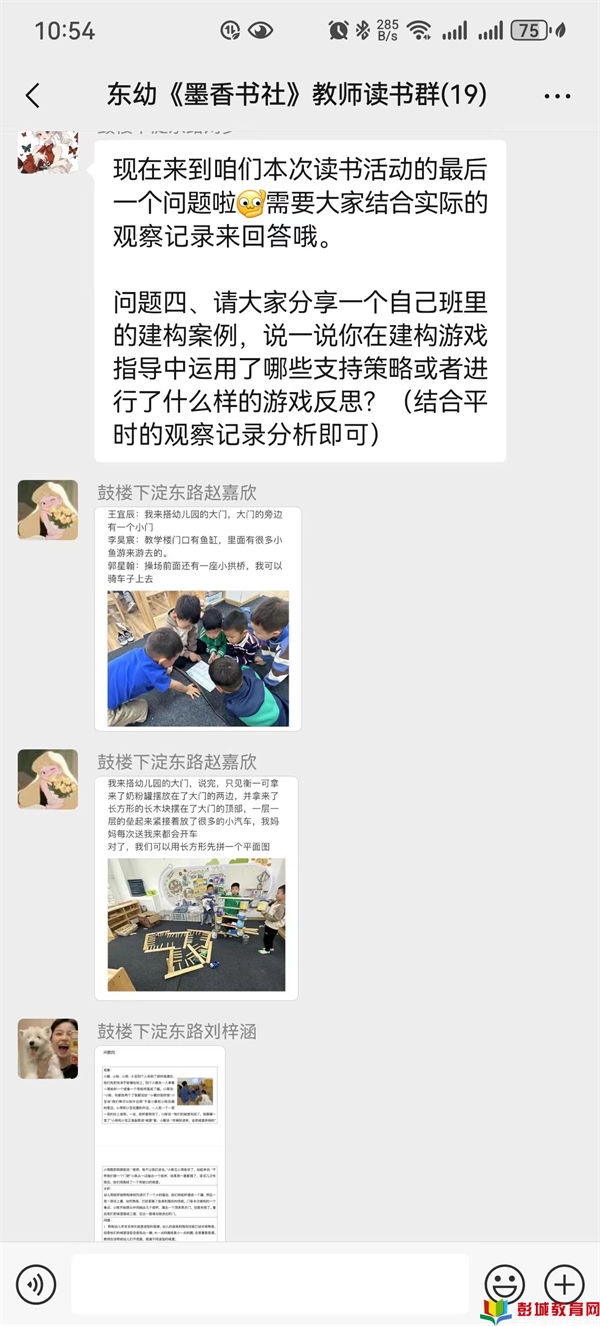
Task: Open the plus attachments menu
Action: (x=564, y=1283)
